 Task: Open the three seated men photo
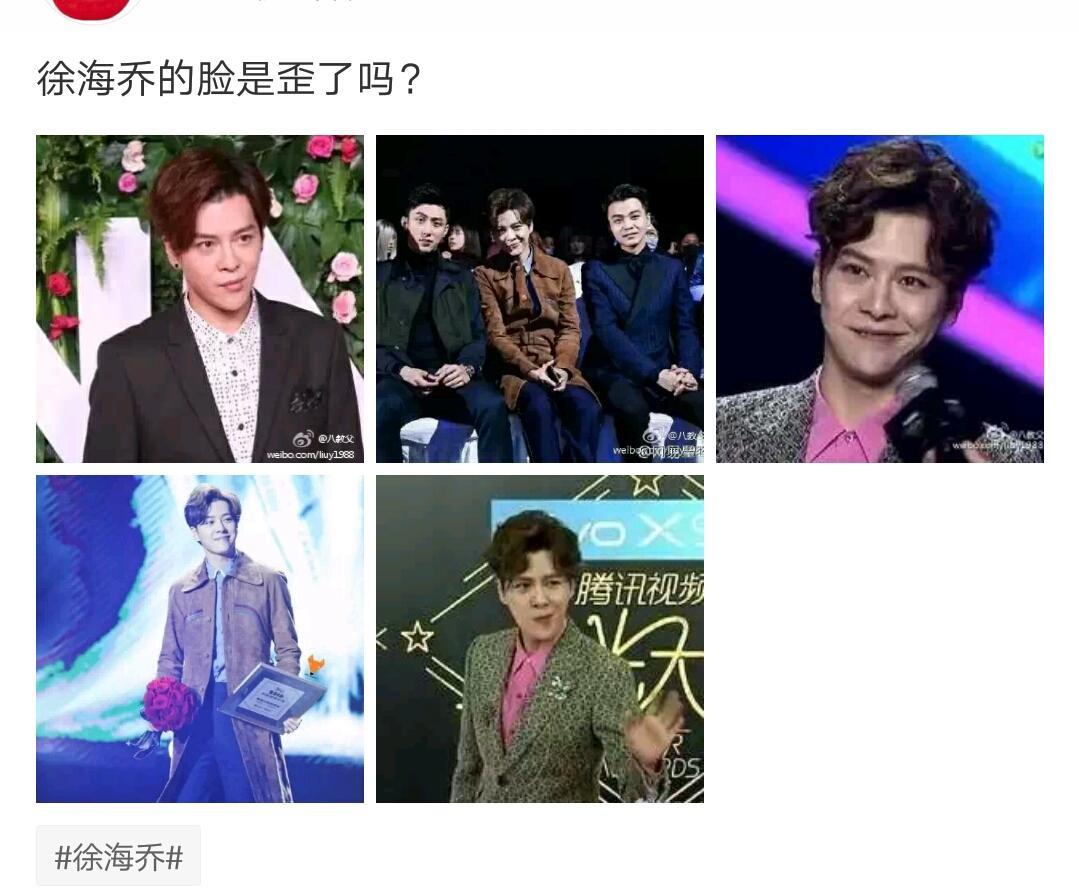coord(539,298)
